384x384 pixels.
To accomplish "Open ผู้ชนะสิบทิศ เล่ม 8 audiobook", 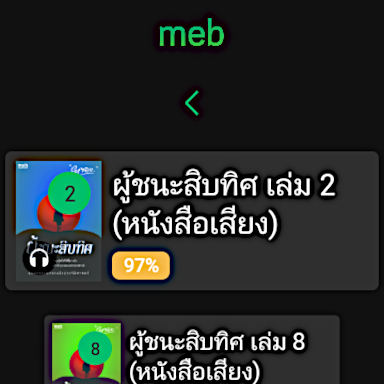I will click(x=192, y=350).
